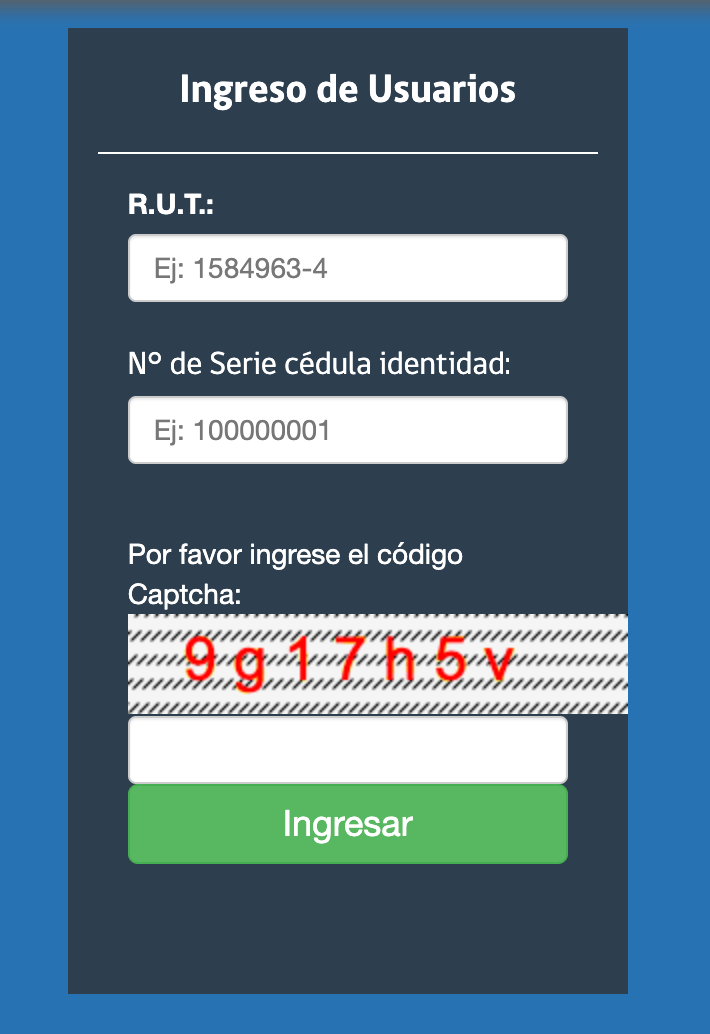Select the Captcha code text box
This screenshot has height=1034, width=710.
pos(347,750)
